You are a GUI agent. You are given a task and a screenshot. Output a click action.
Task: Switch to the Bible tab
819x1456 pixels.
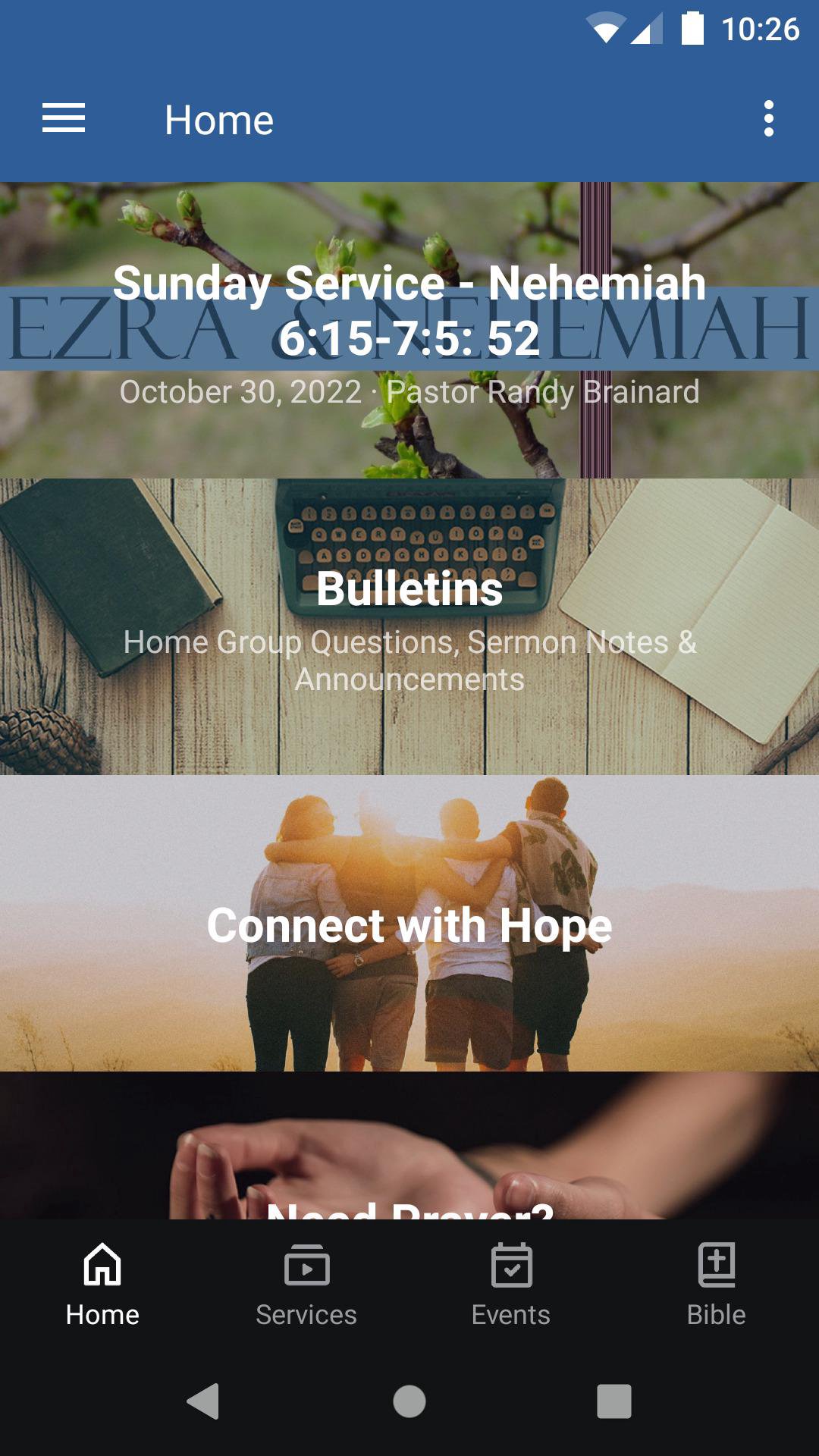click(x=716, y=1284)
